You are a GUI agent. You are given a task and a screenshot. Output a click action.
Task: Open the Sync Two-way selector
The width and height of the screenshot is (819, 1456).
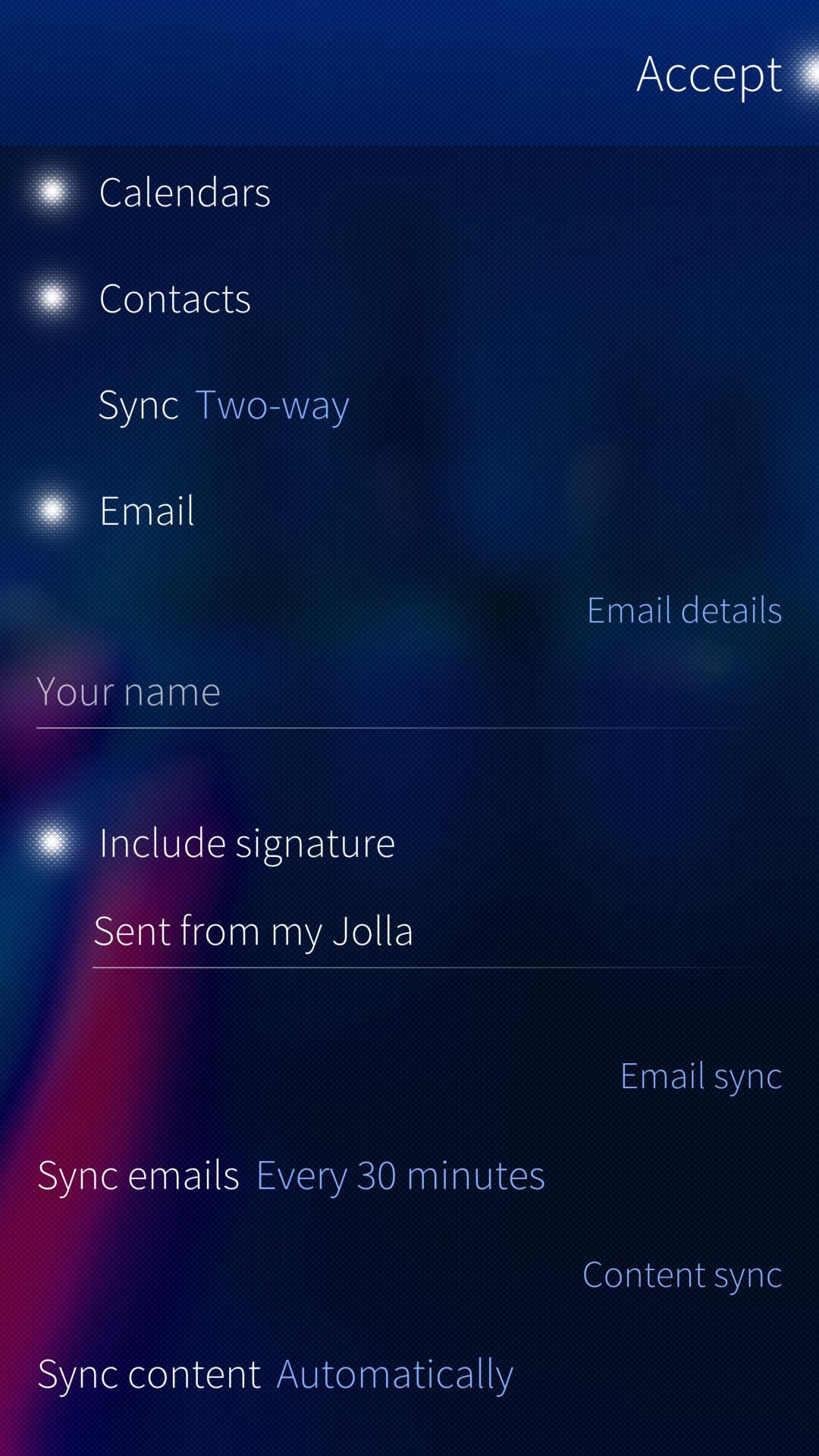pyautogui.click(x=409, y=404)
